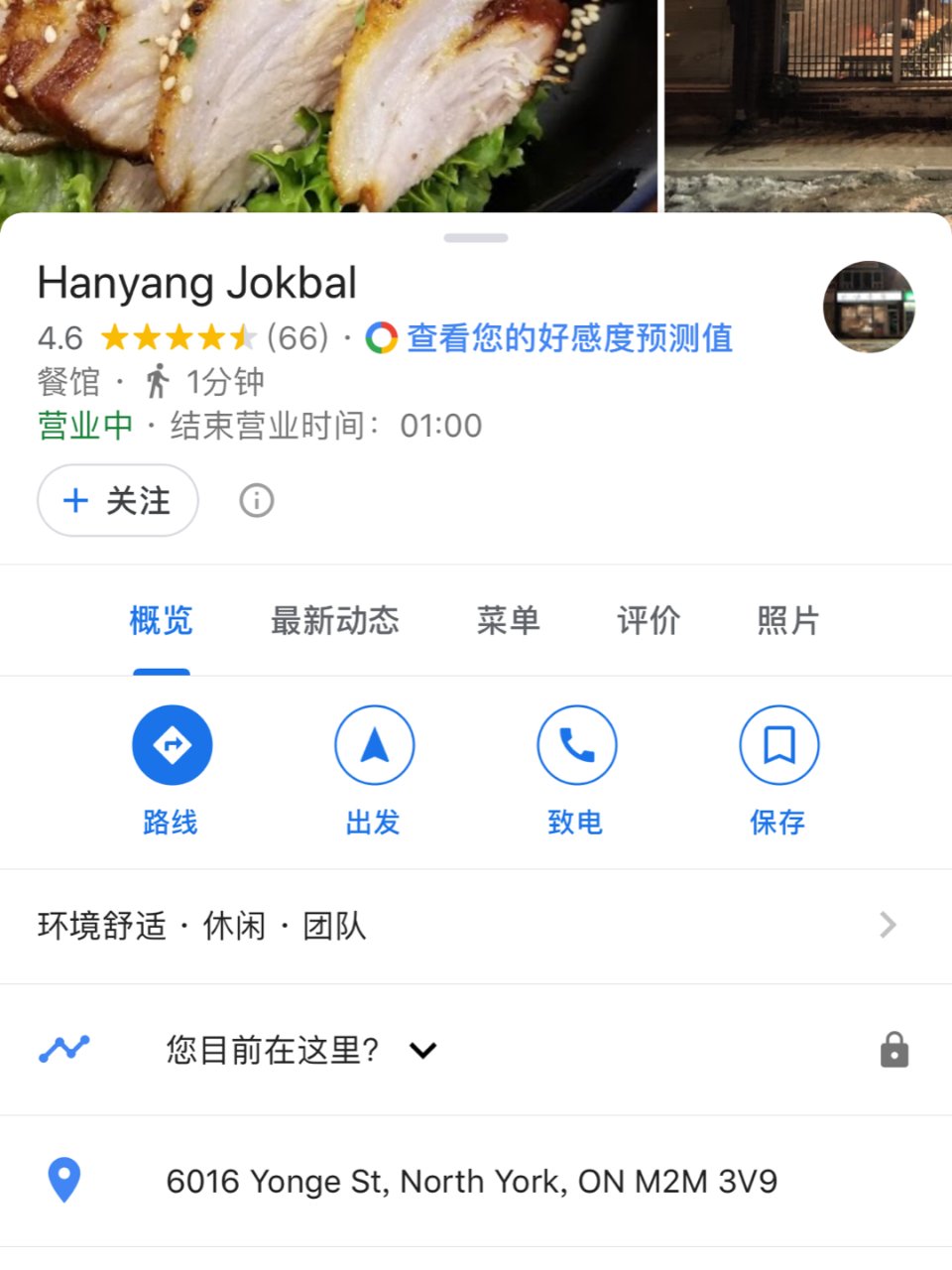Tap the circular info icon next to 关注
The image size is (952, 1270).
[256, 501]
